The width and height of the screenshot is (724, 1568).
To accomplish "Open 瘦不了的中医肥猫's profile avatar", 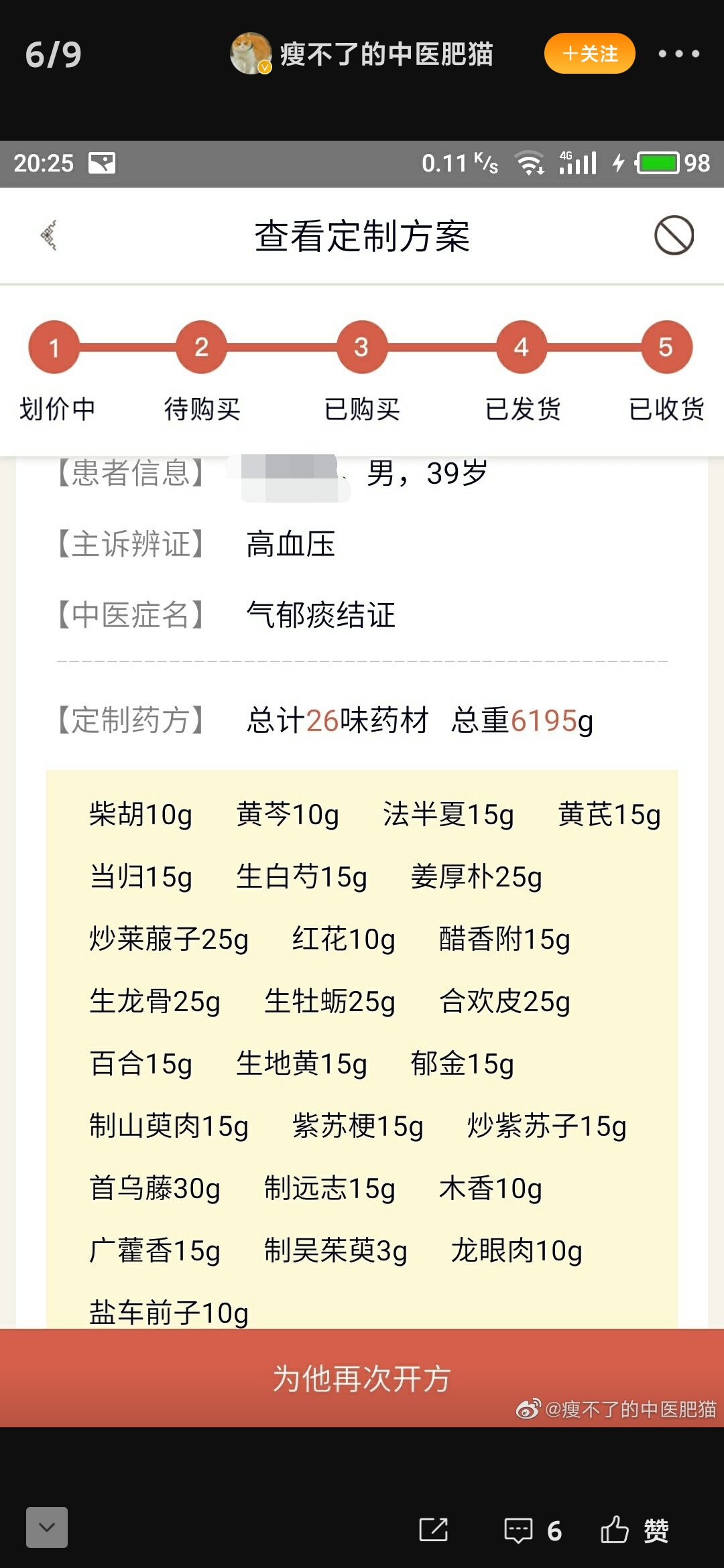I will [x=250, y=54].
